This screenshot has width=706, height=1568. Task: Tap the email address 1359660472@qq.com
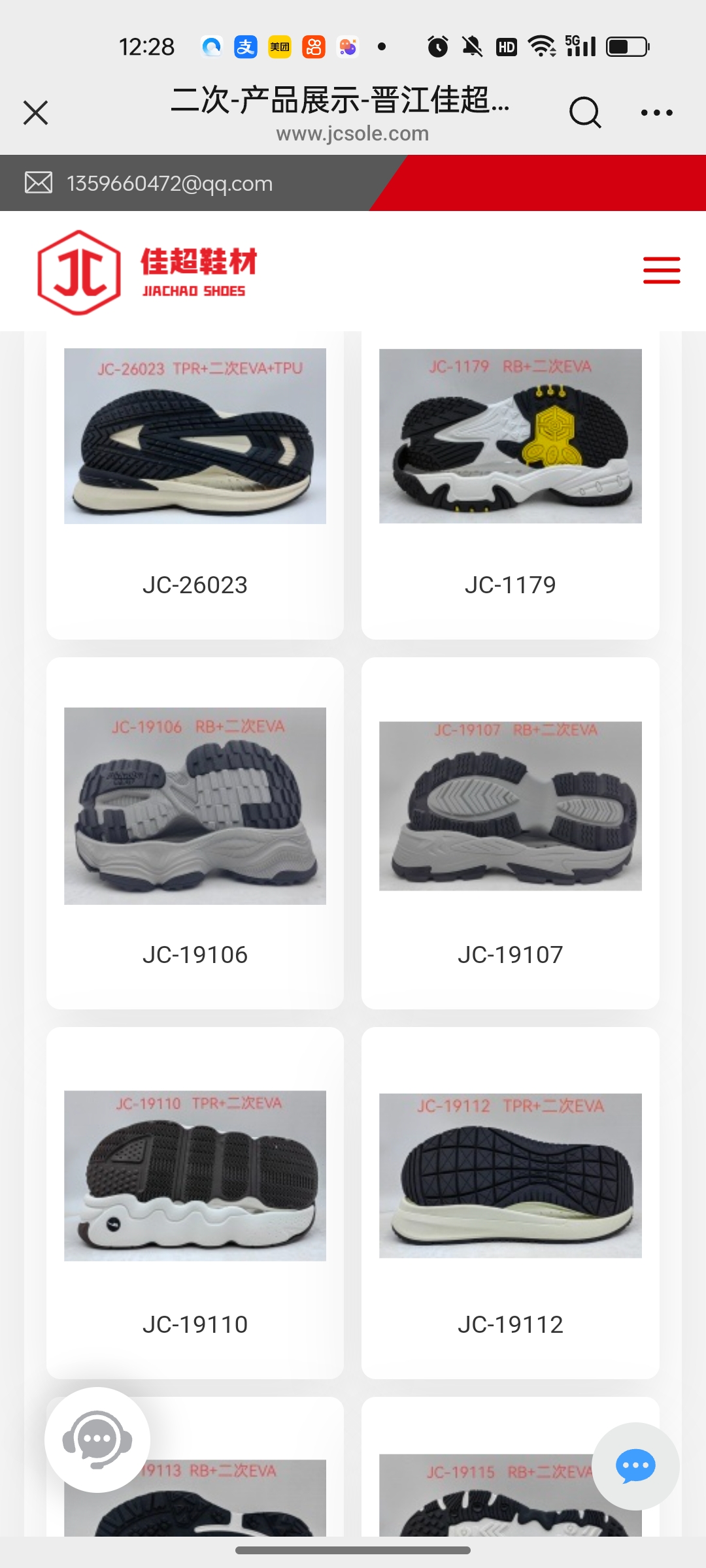click(x=169, y=184)
